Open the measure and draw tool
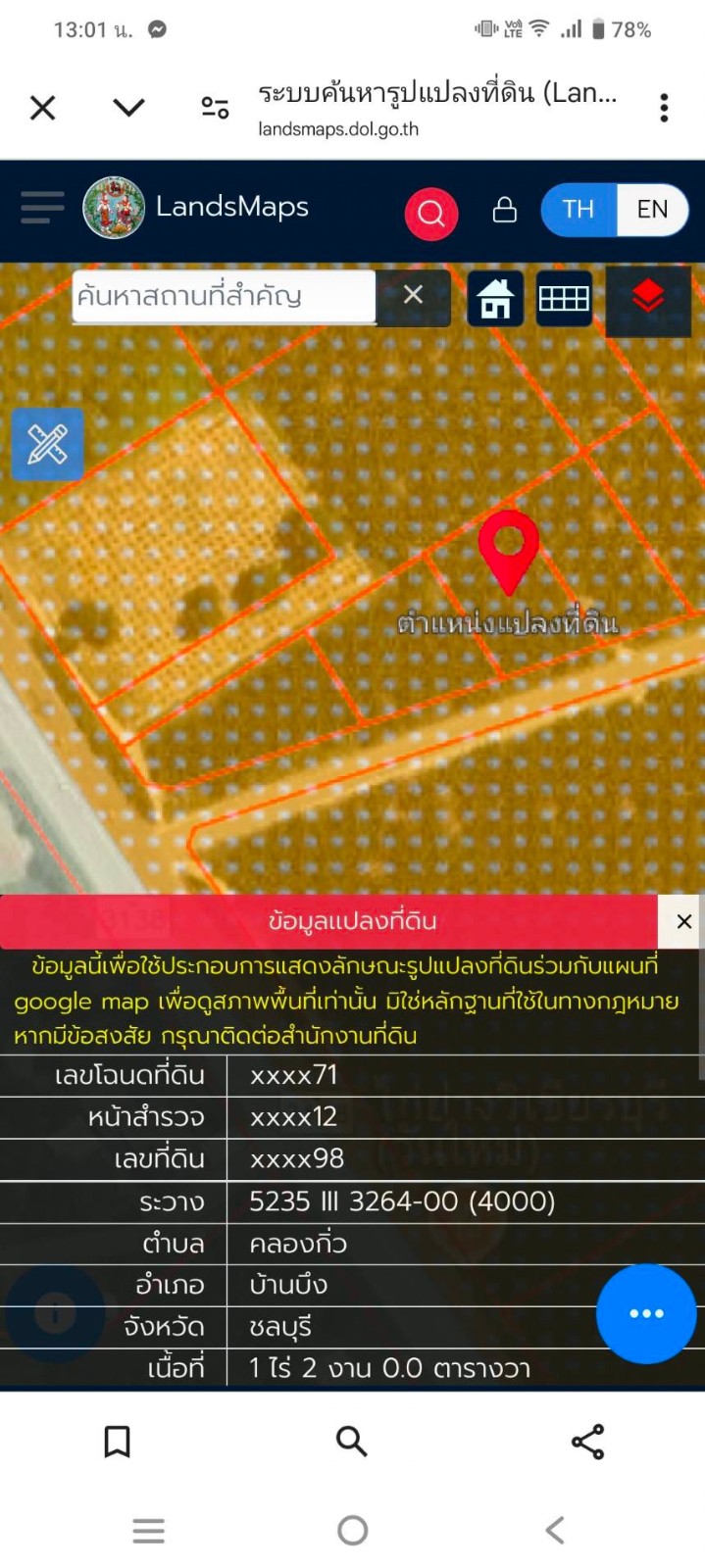This screenshot has width=705, height=1568. (x=47, y=444)
